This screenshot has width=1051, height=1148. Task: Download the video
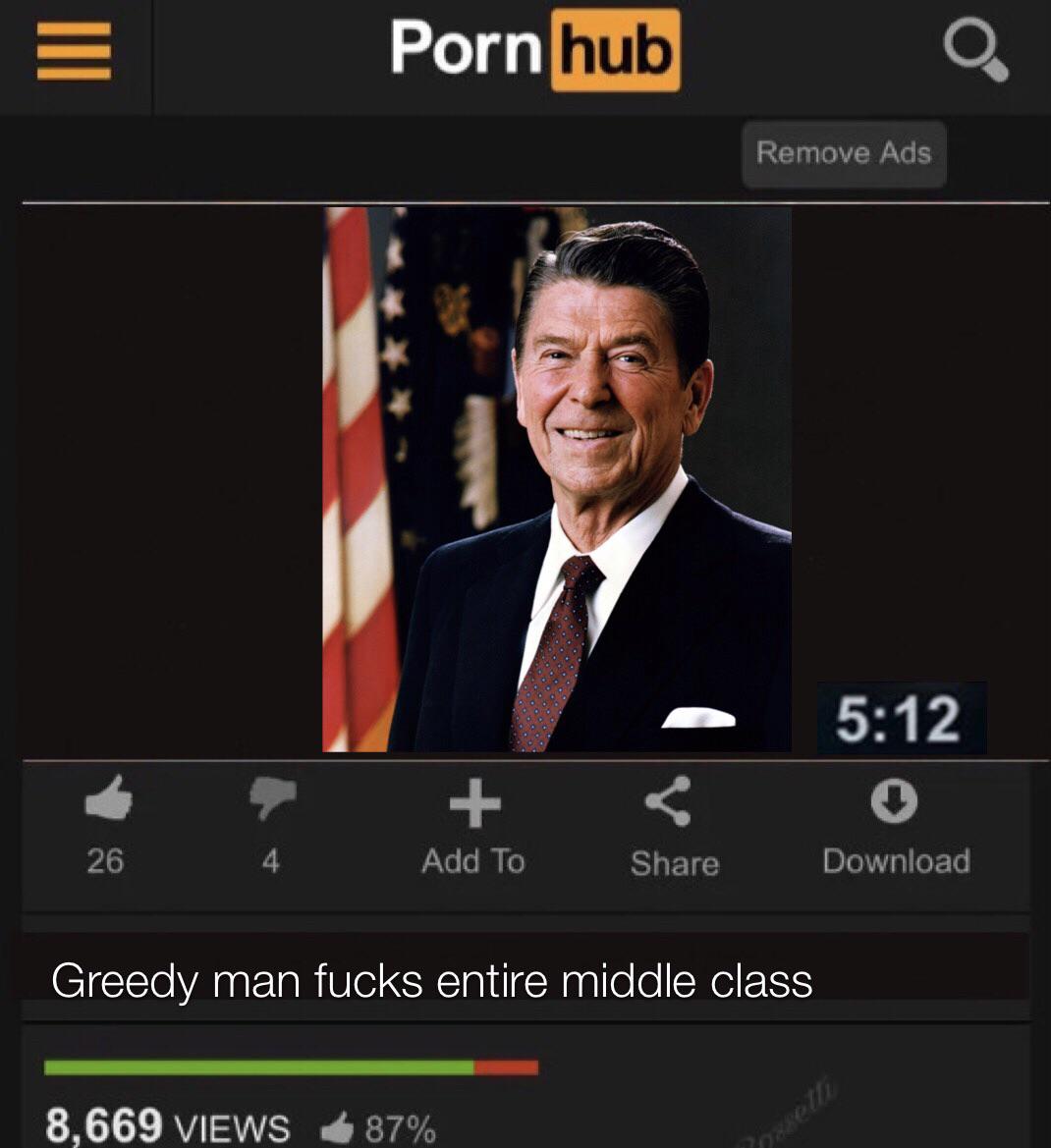[x=894, y=825]
